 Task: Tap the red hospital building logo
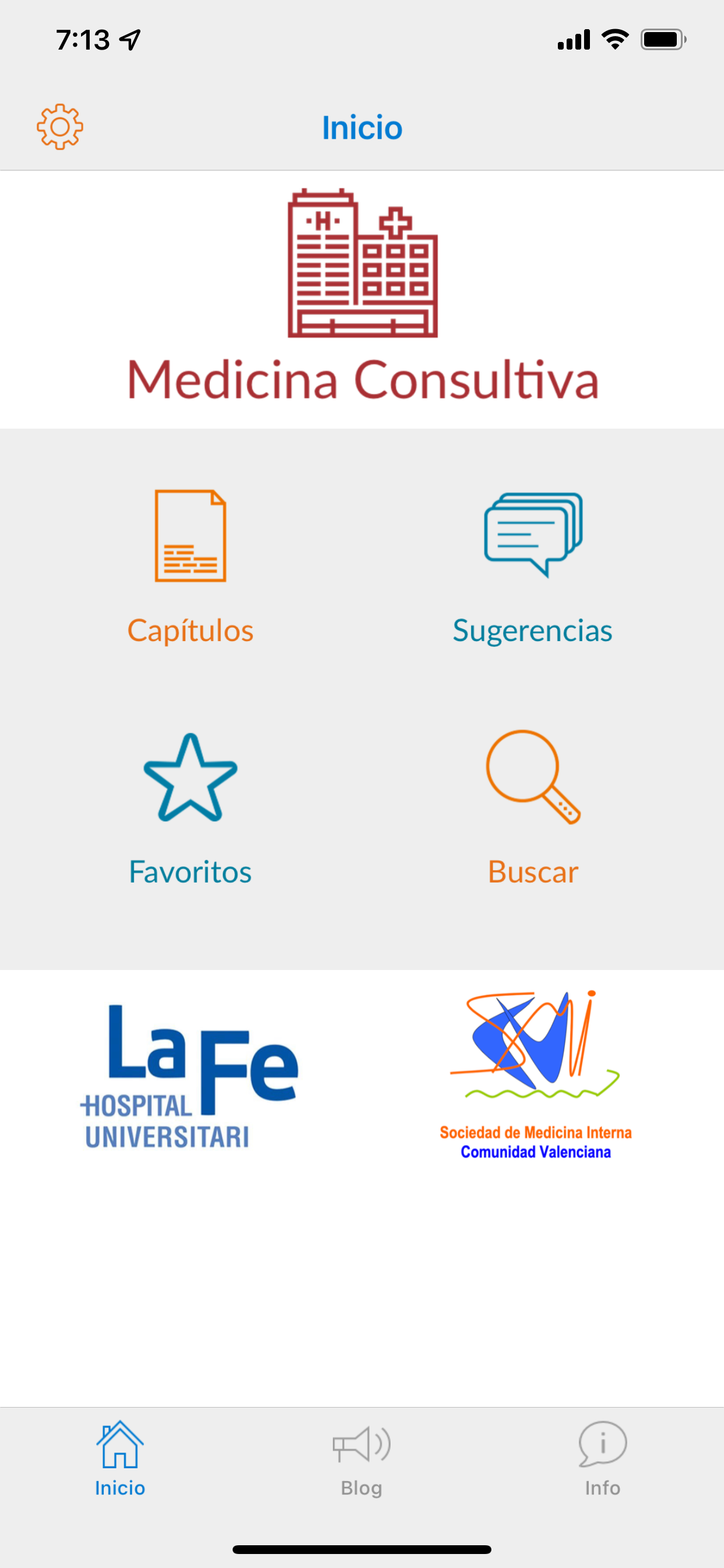tap(362, 262)
